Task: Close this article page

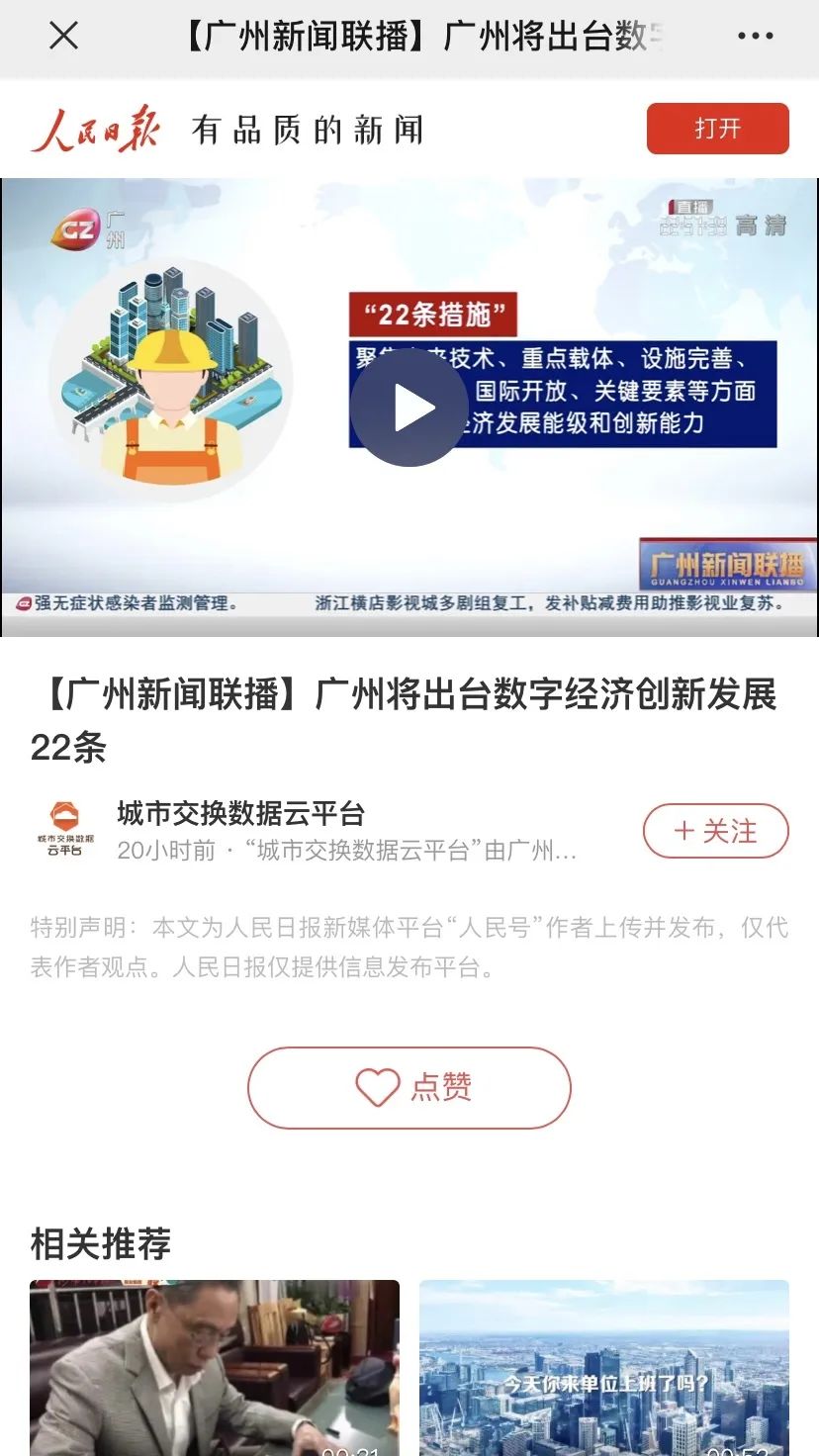Action: point(64,37)
